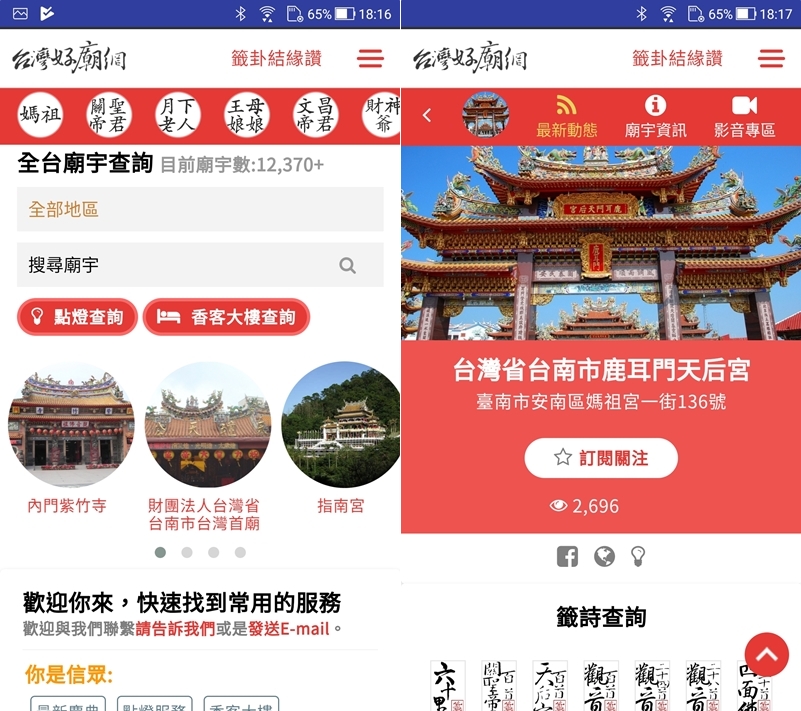
Task: Switch to the 最新動態 tab
Action: 567,117
